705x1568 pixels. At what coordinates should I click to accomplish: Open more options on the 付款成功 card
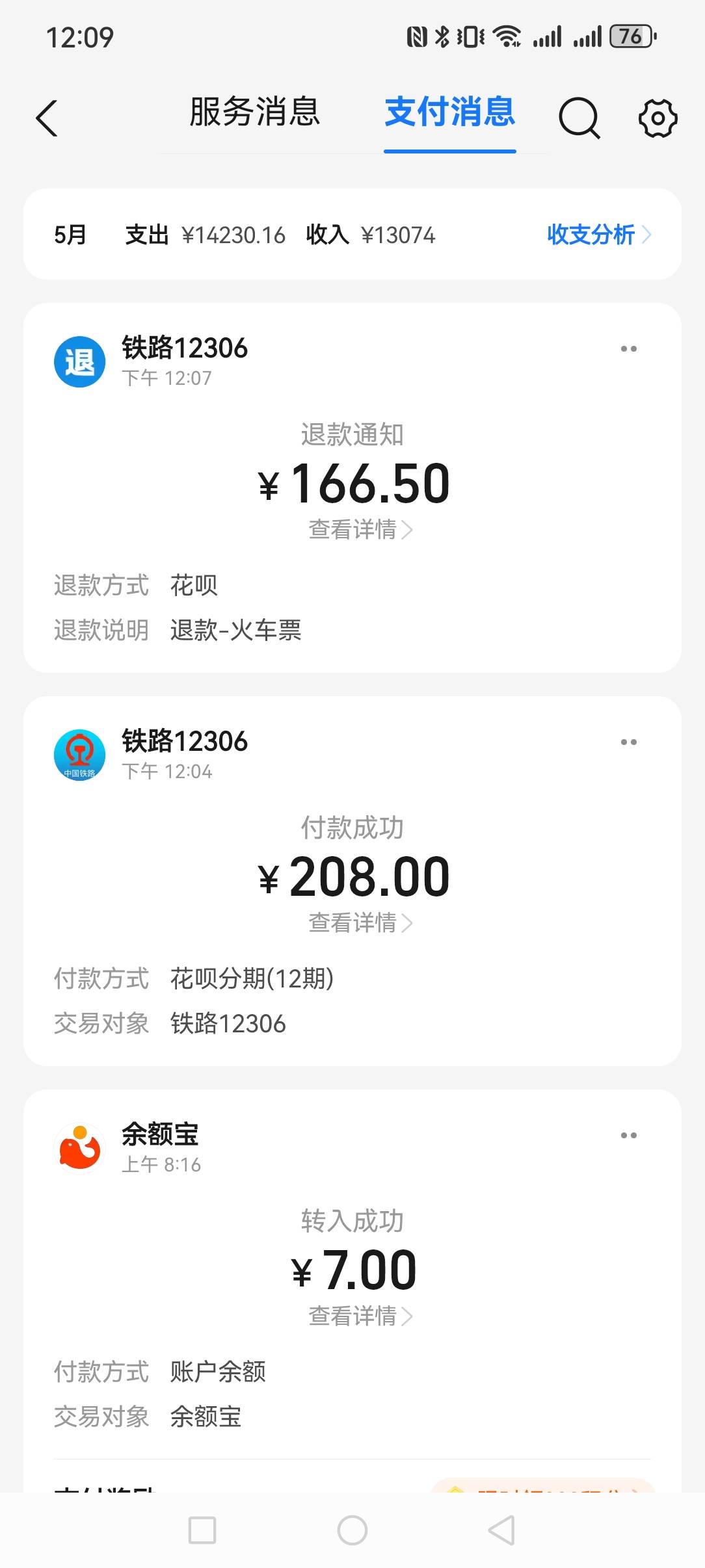pos(628,742)
